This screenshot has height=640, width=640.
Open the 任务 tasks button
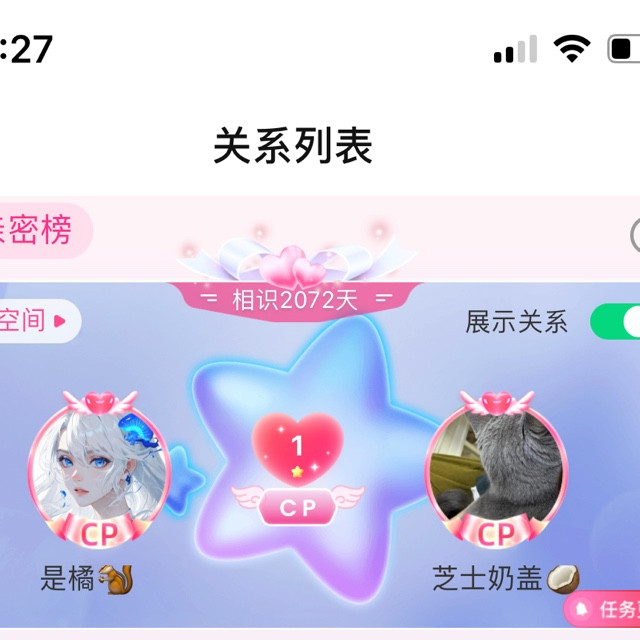click(x=605, y=608)
